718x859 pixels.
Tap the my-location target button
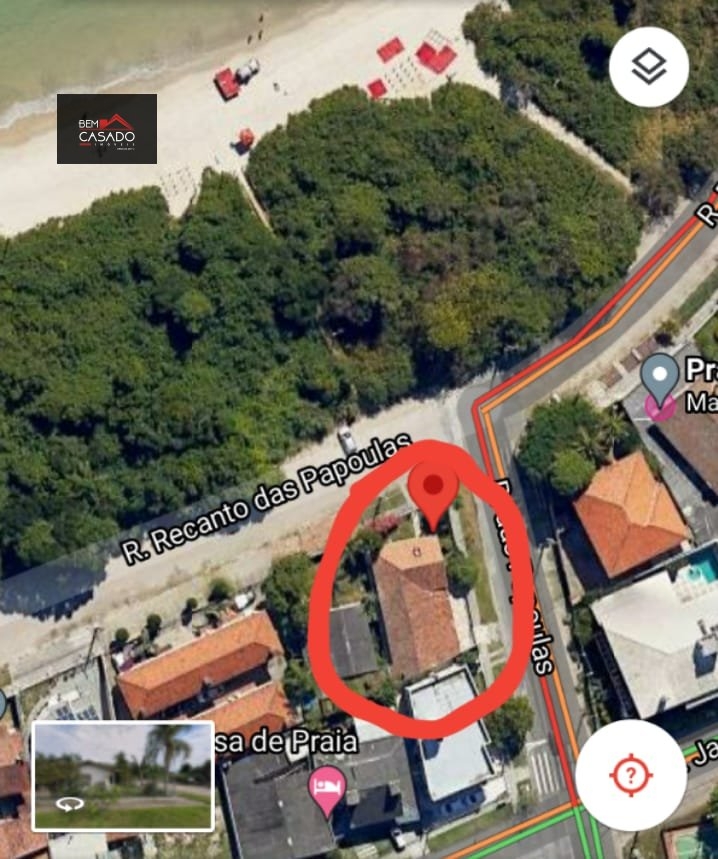tap(631, 774)
